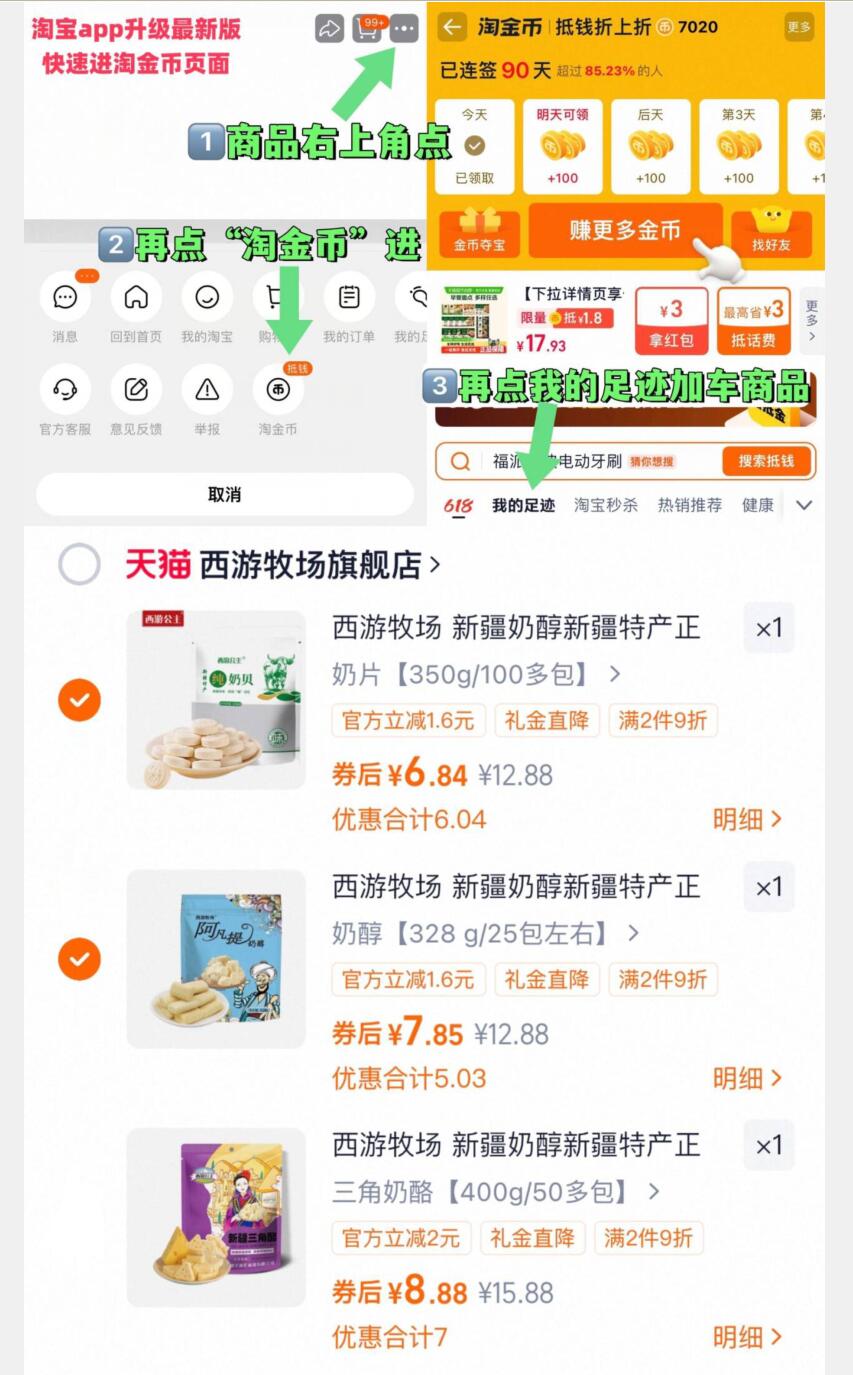The width and height of the screenshot is (853, 1375).
Task: Tap the 举报 report icon
Action: point(206,390)
